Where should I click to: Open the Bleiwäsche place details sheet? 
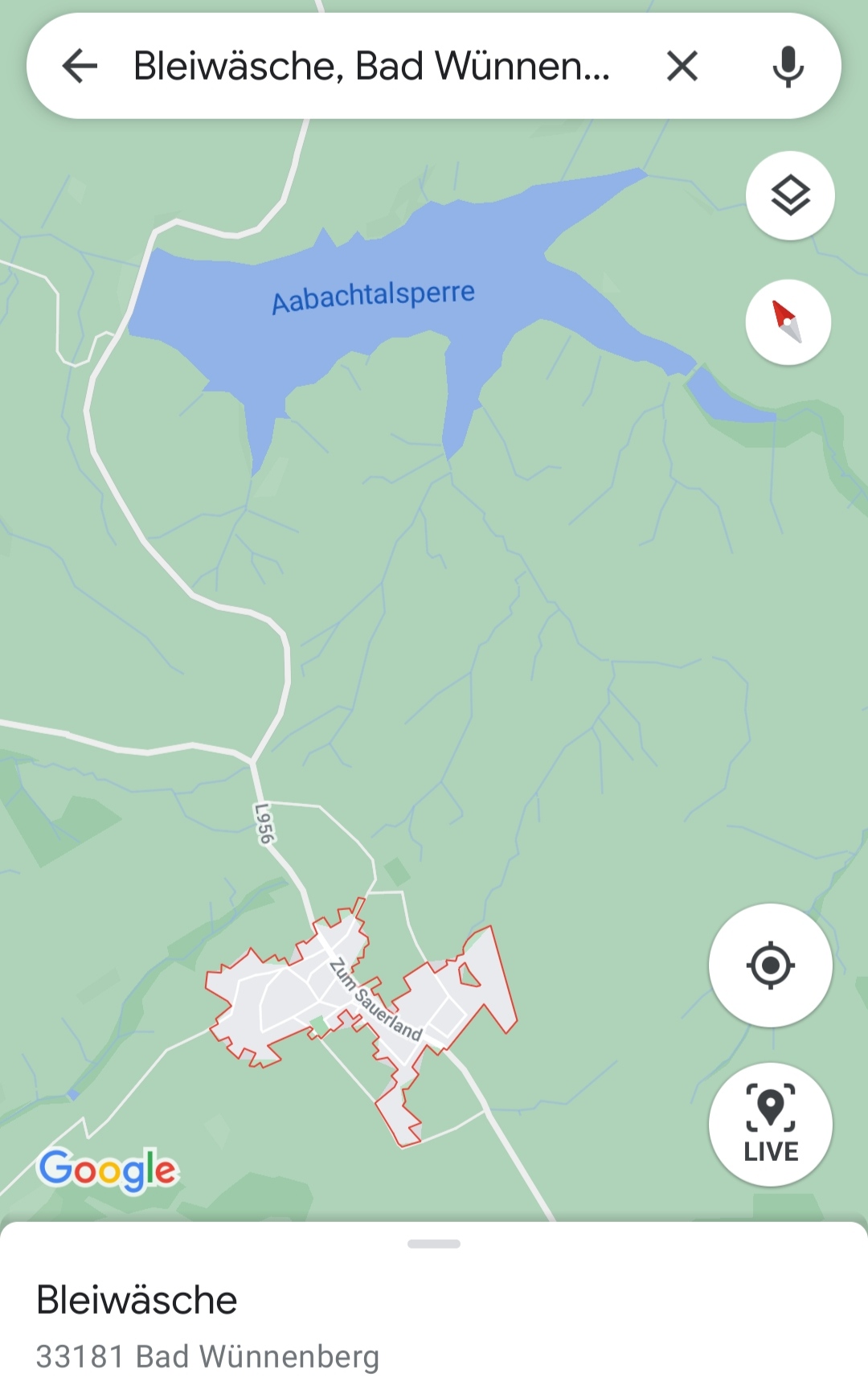tap(137, 1300)
